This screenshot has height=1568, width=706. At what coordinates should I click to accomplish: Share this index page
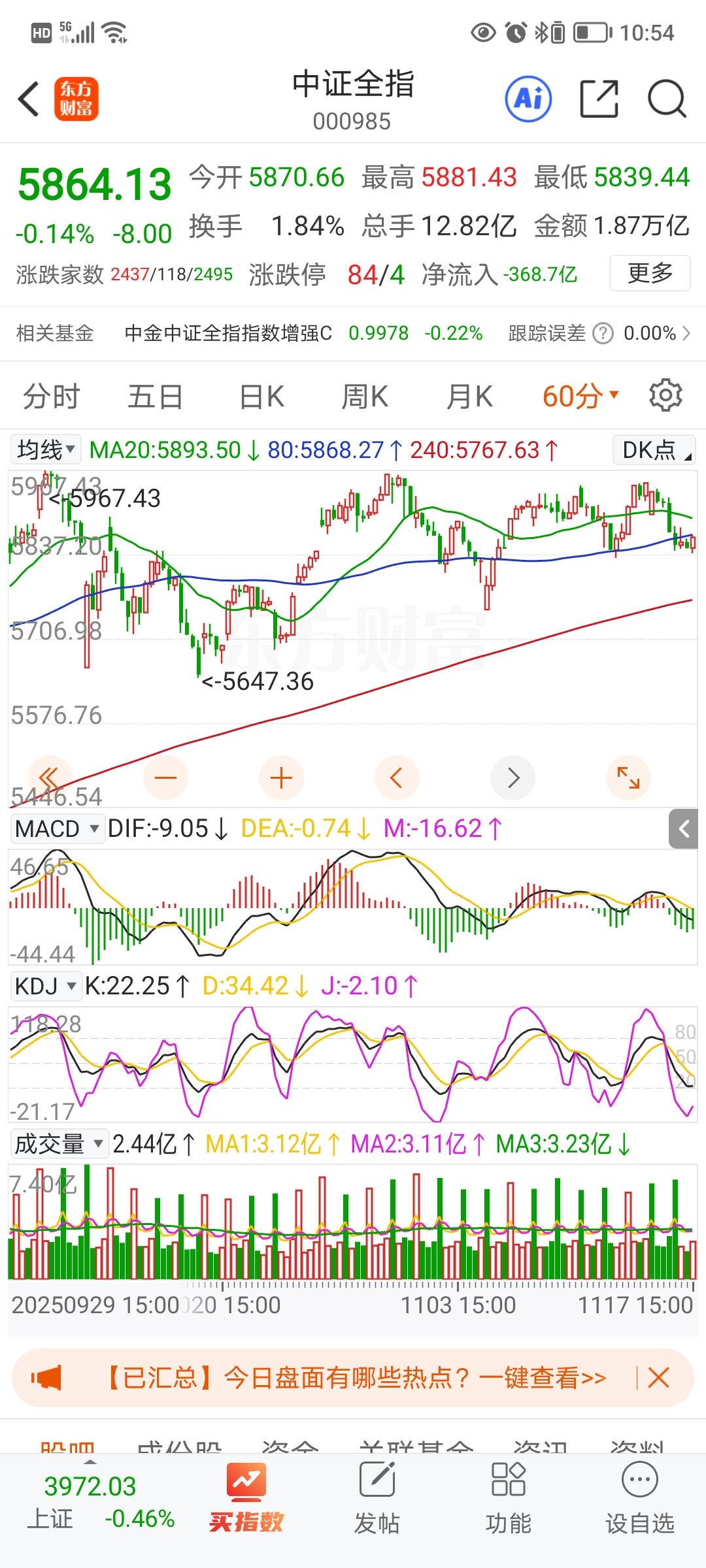(x=599, y=99)
